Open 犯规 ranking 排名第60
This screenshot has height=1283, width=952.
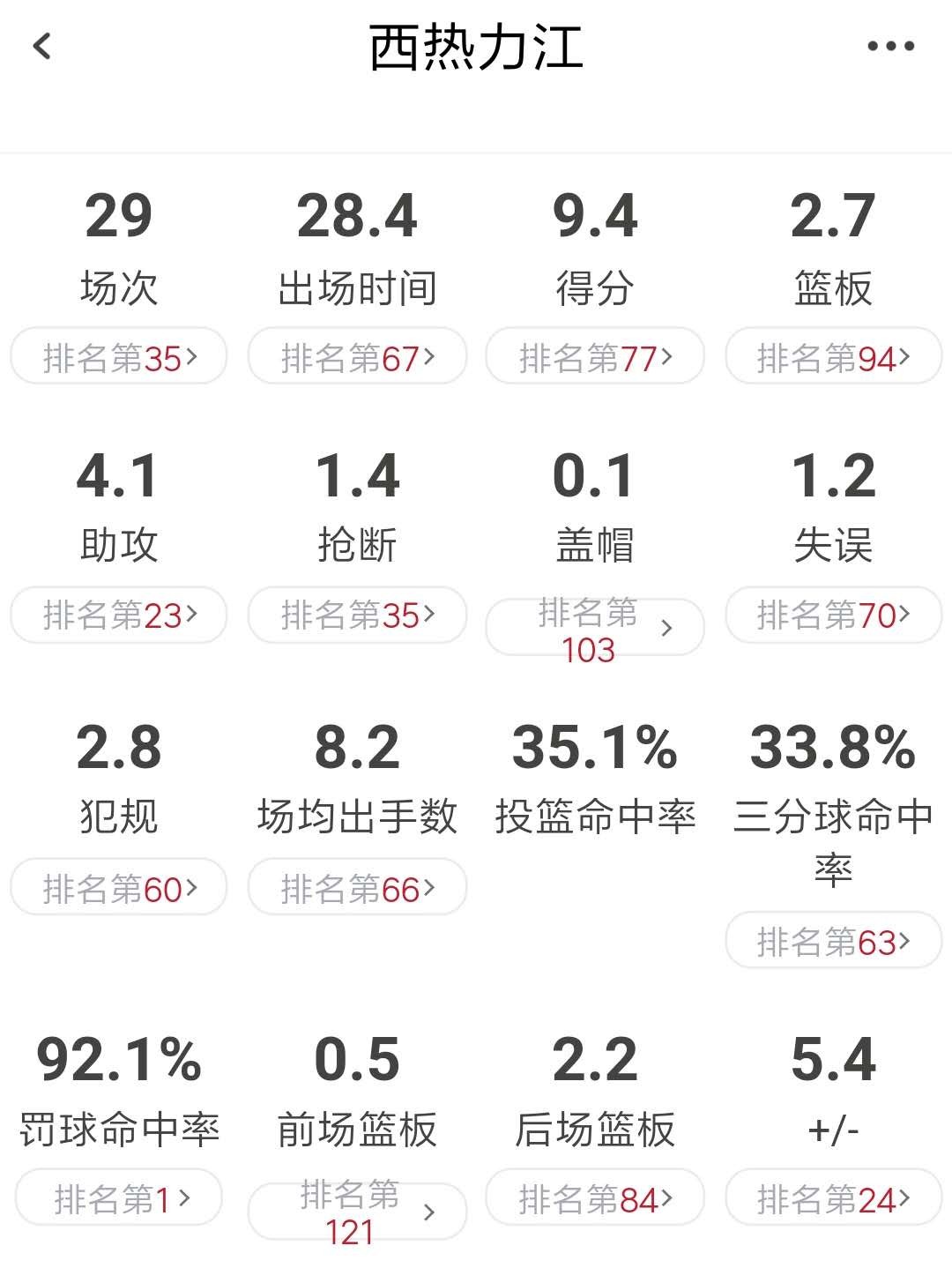pos(118,887)
